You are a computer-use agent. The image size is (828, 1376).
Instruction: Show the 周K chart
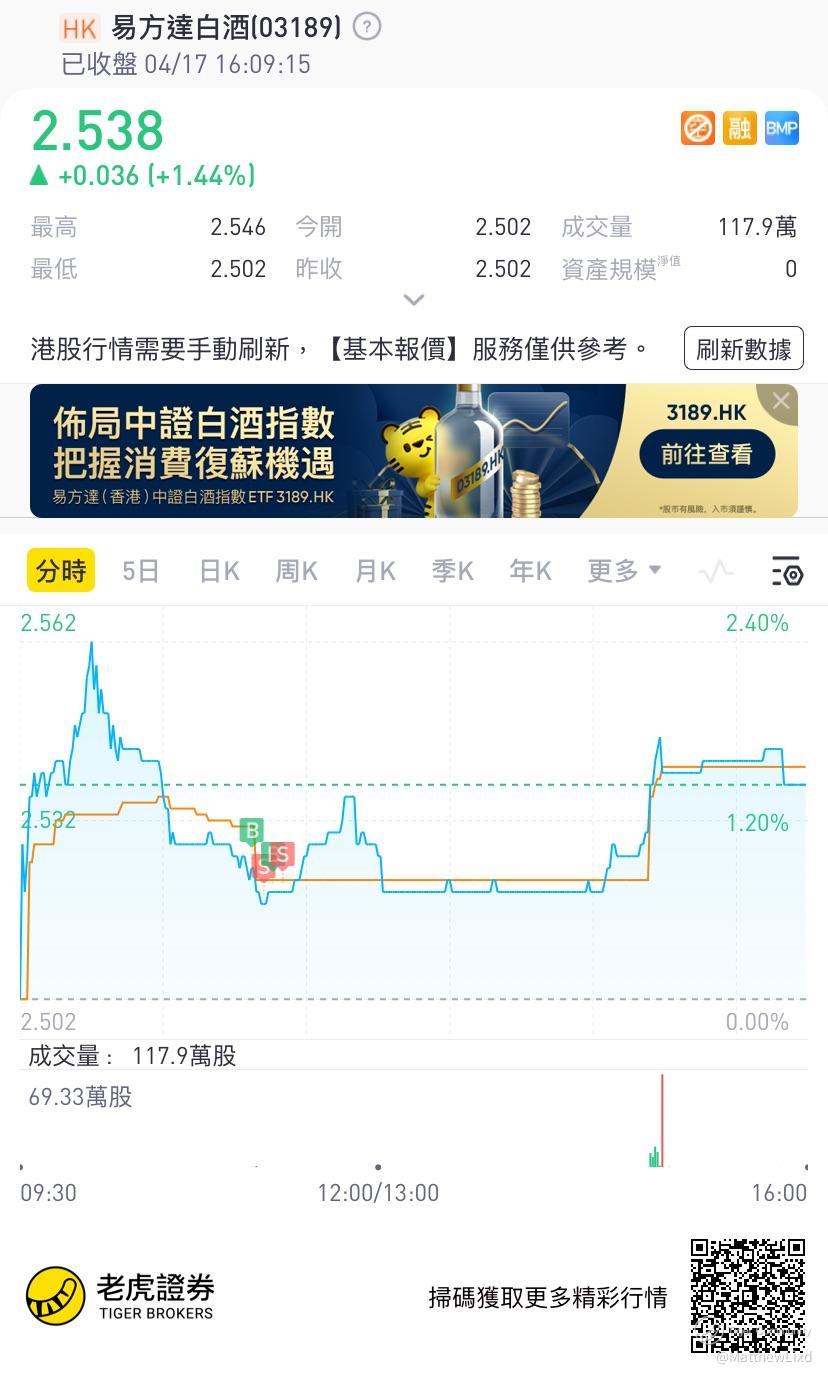pos(296,571)
